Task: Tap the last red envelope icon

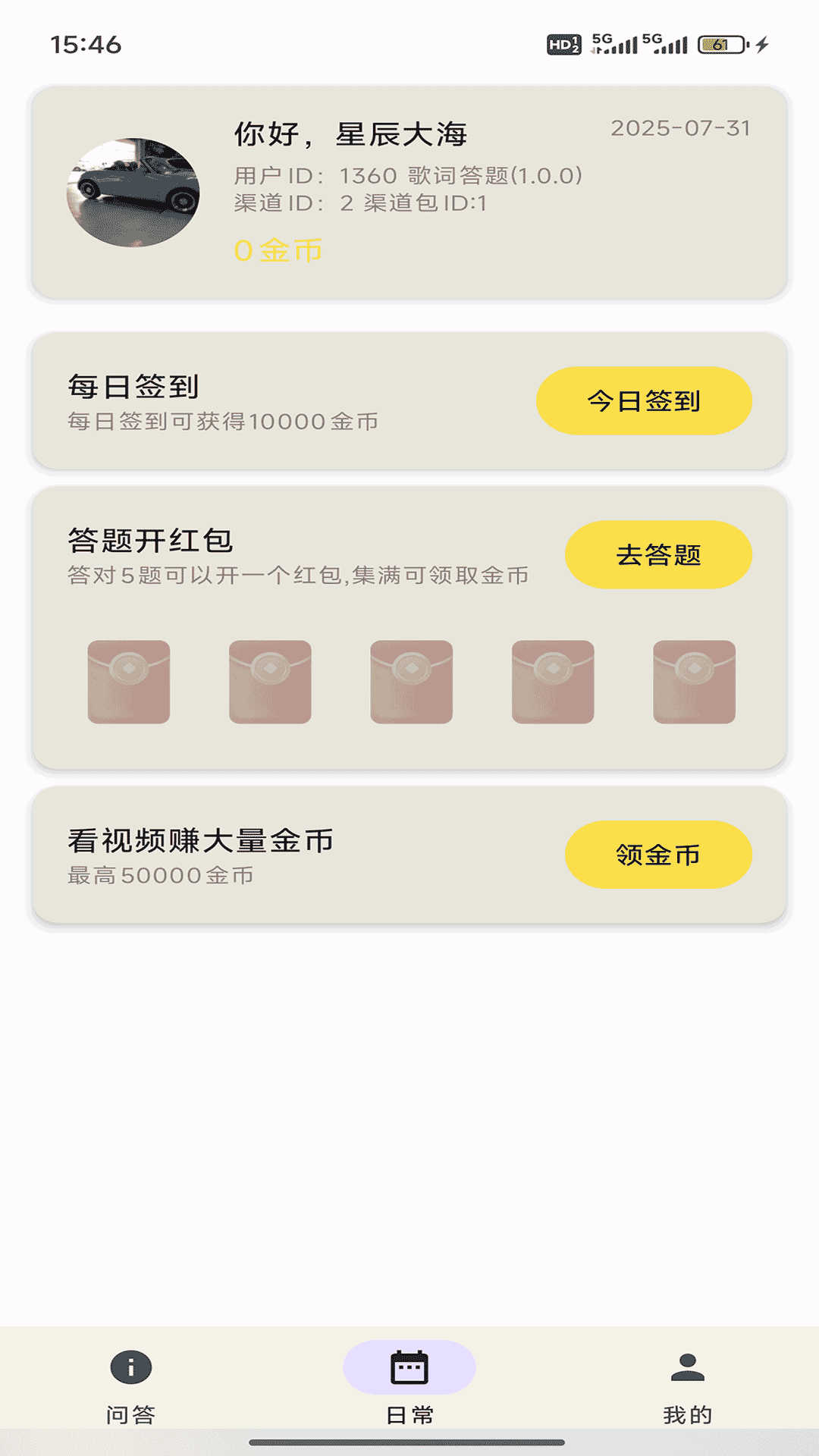Action: [694, 682]
